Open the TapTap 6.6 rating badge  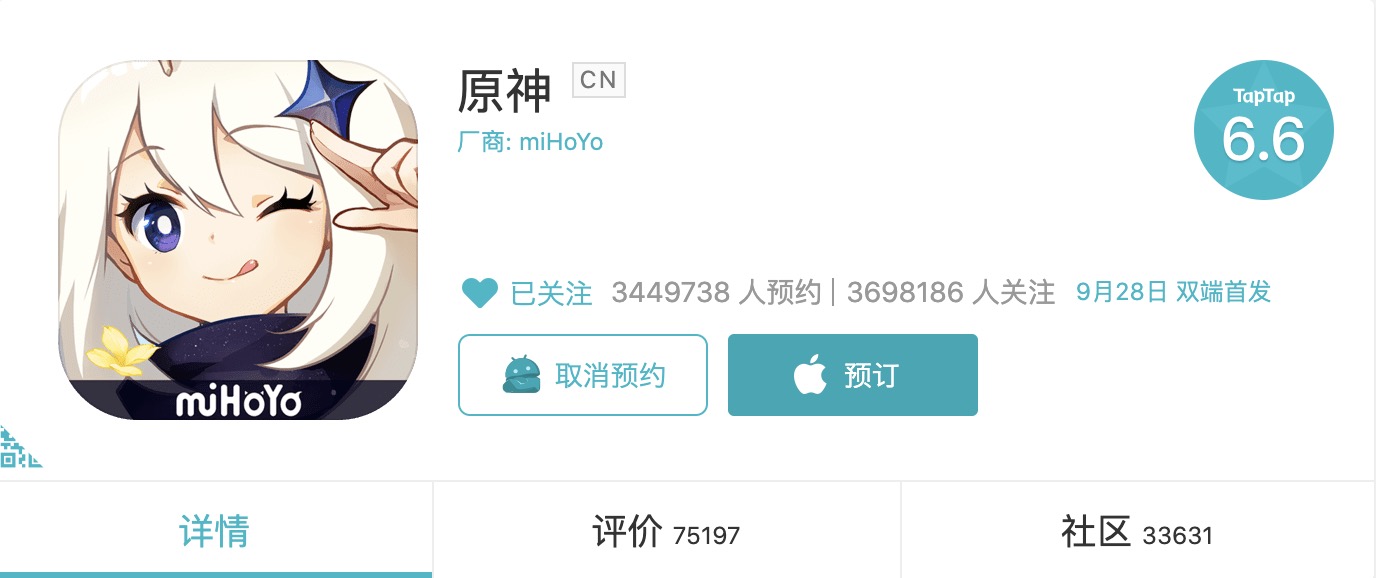click(1263, 130)
